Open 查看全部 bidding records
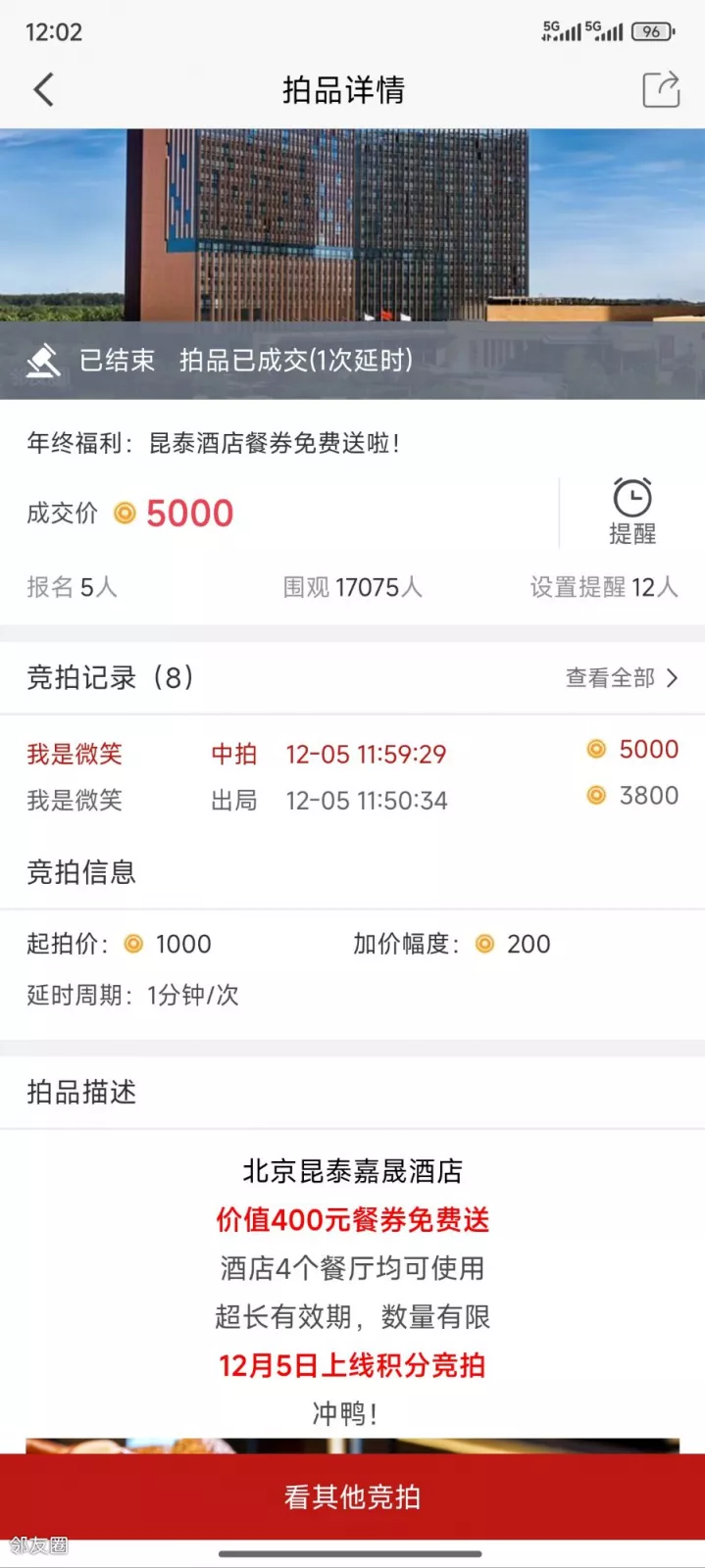This screenshot has width=705, height=1568. click(622, 677)
